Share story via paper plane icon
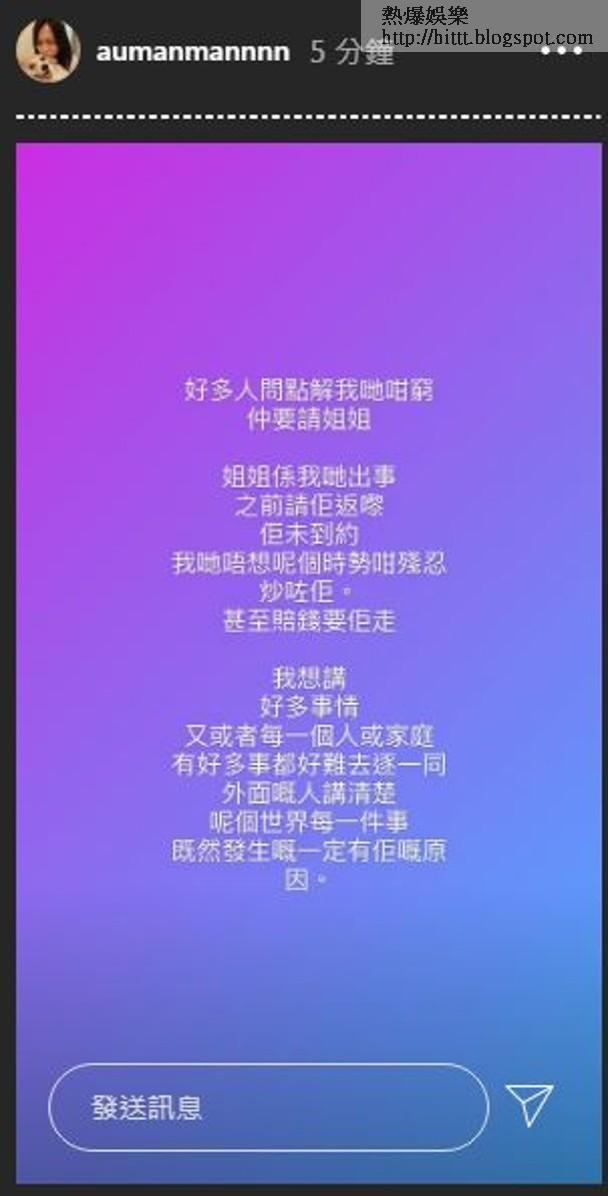Image resolution: width=608 pixels, height=1196 pixels. pos(529,1104)
